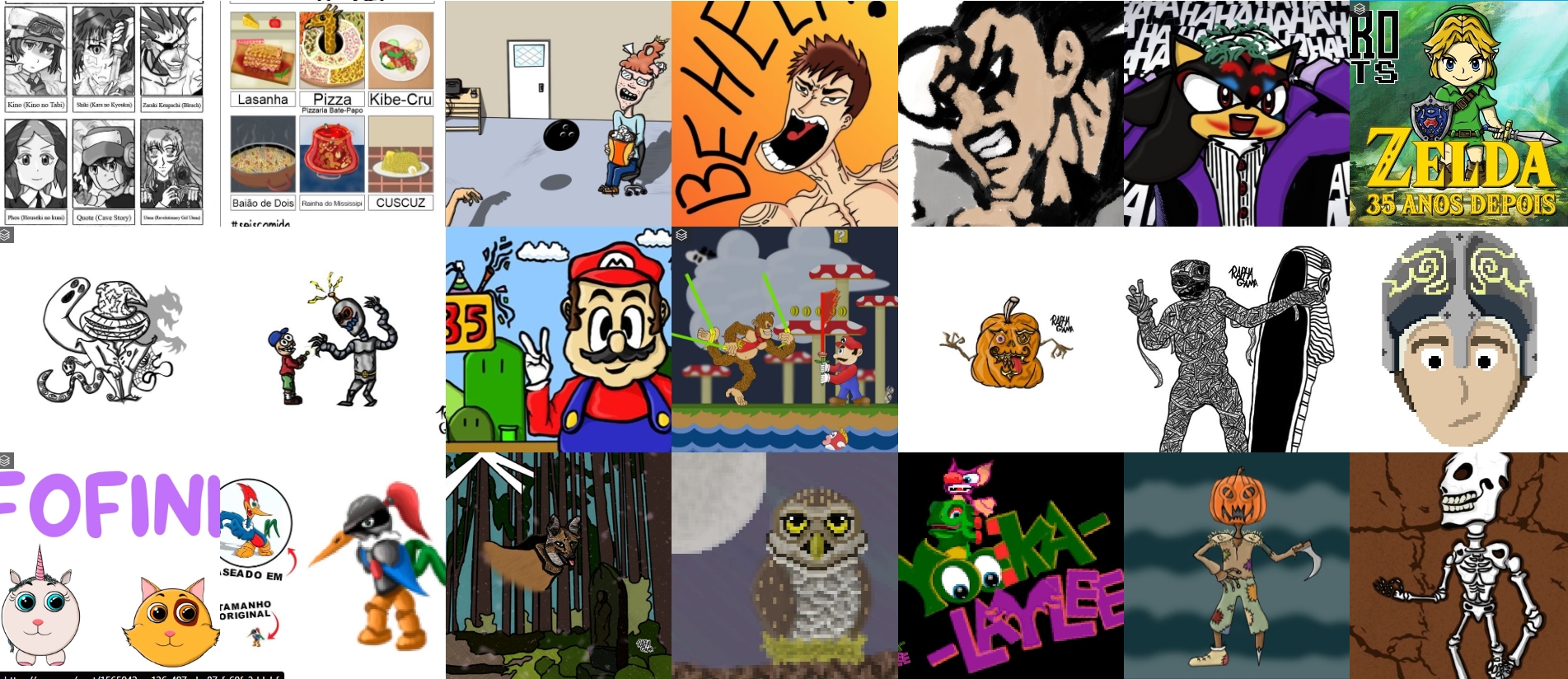Open the pixel art owl picture
Screen dimensions: 1568x679
pos(784,565)
